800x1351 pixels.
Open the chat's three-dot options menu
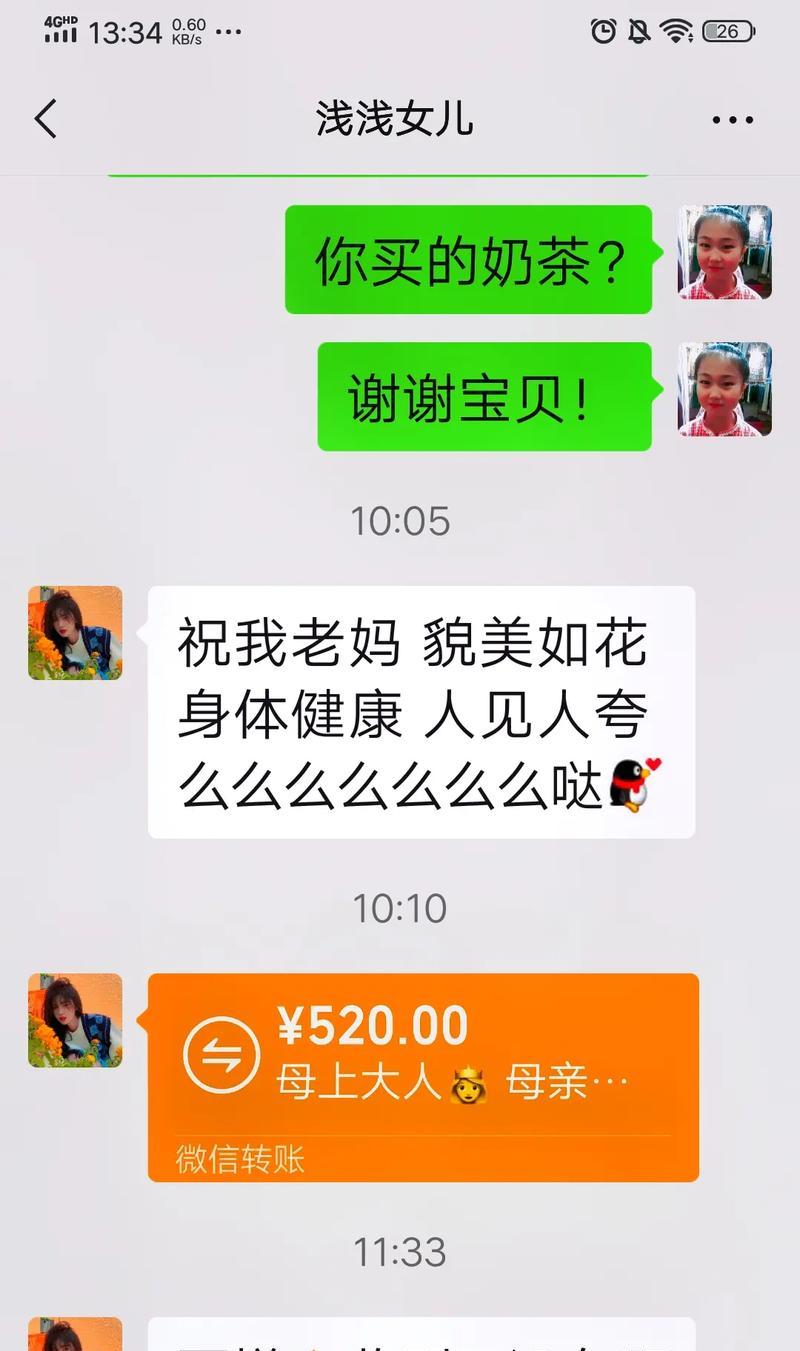tap(732, 120)
